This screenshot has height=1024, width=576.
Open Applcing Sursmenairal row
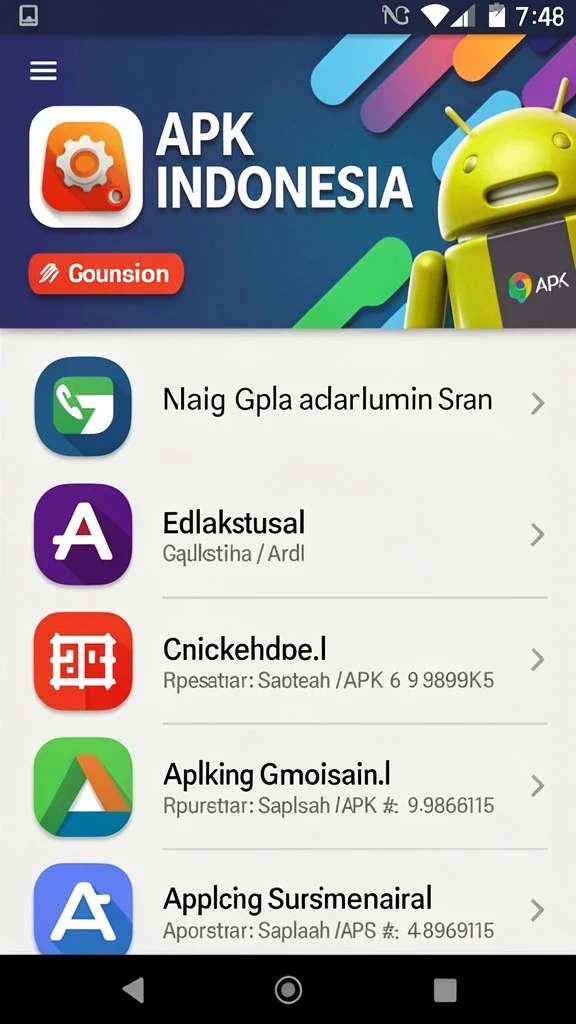pyautogui.click(x=288, y=908)
